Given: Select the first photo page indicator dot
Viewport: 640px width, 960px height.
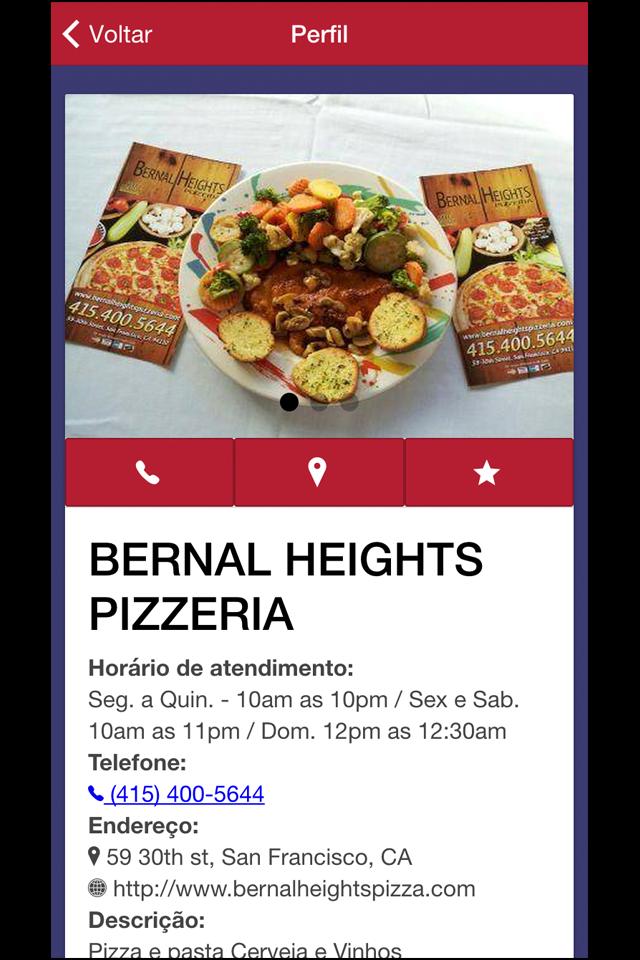Looking at the screenshot, I should (289, 402).
